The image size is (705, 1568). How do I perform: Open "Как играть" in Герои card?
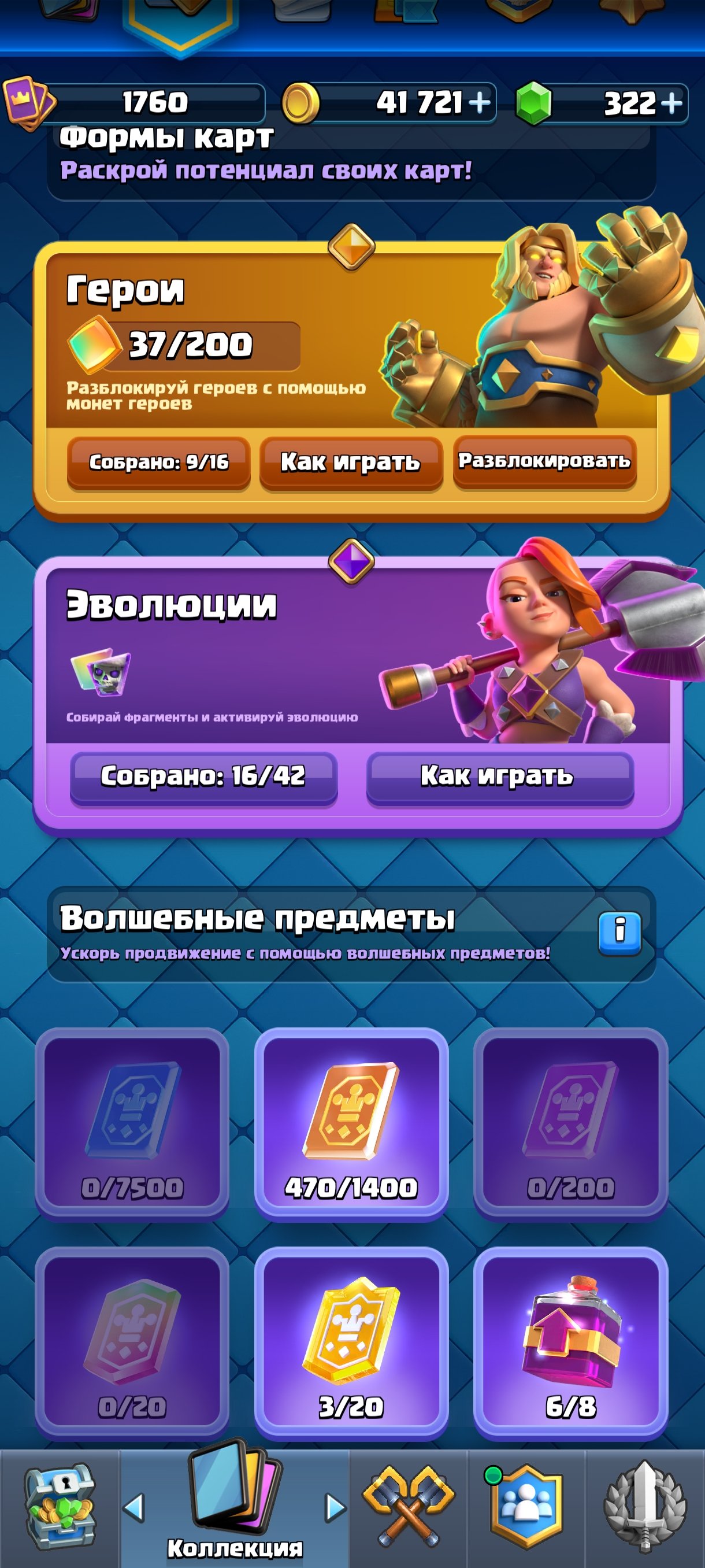pos(351,463)
